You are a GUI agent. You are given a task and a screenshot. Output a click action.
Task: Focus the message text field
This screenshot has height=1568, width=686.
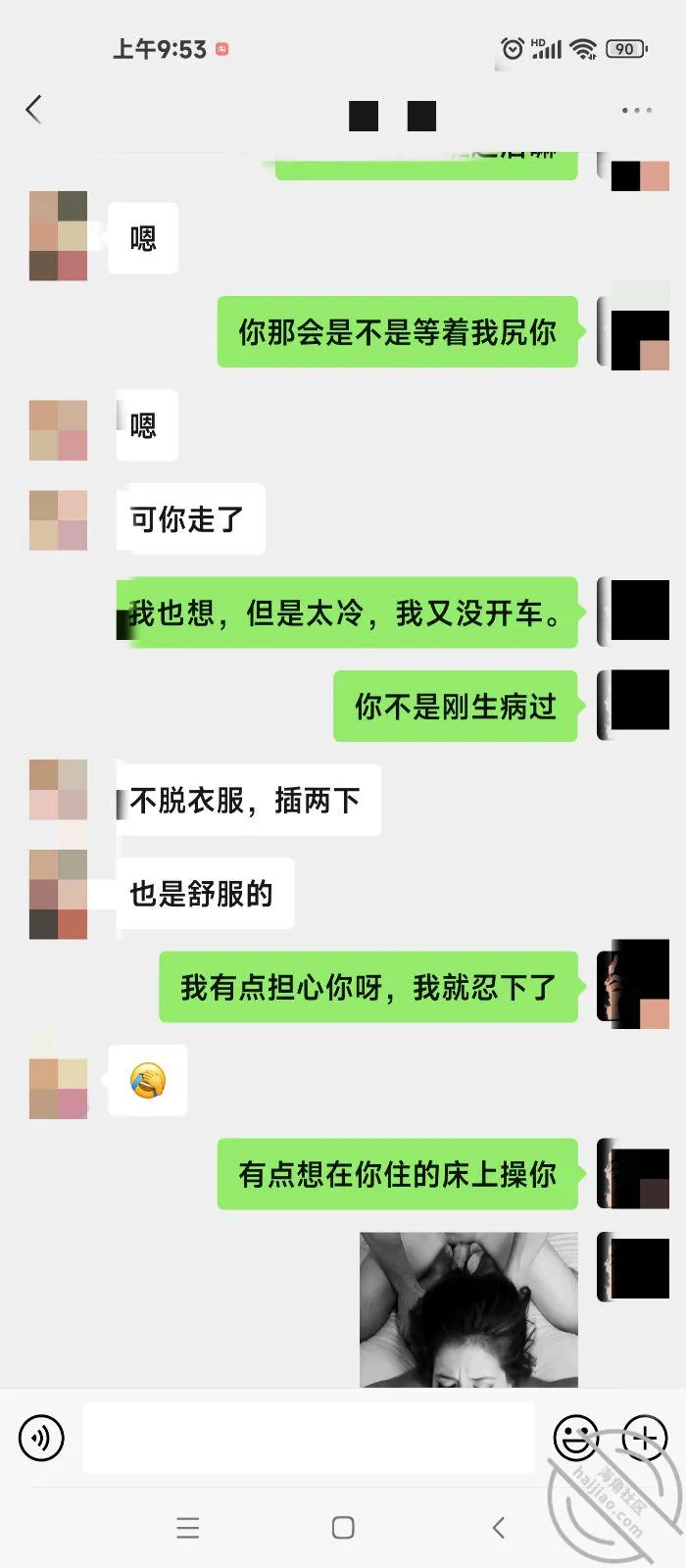[x=308, y=1438]
